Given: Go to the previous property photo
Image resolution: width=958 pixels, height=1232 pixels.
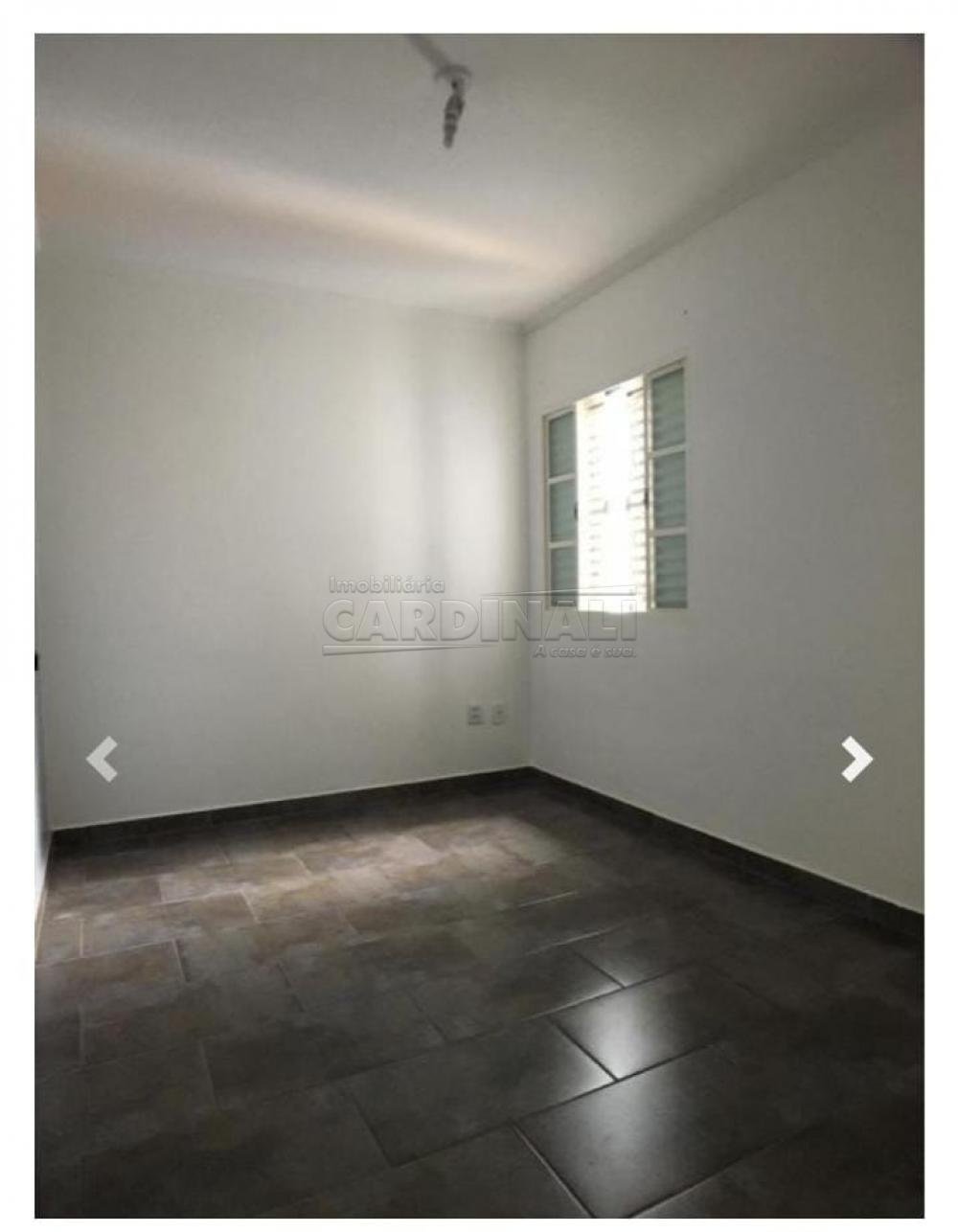Looking at the screenshot, I should coord(103,759).
